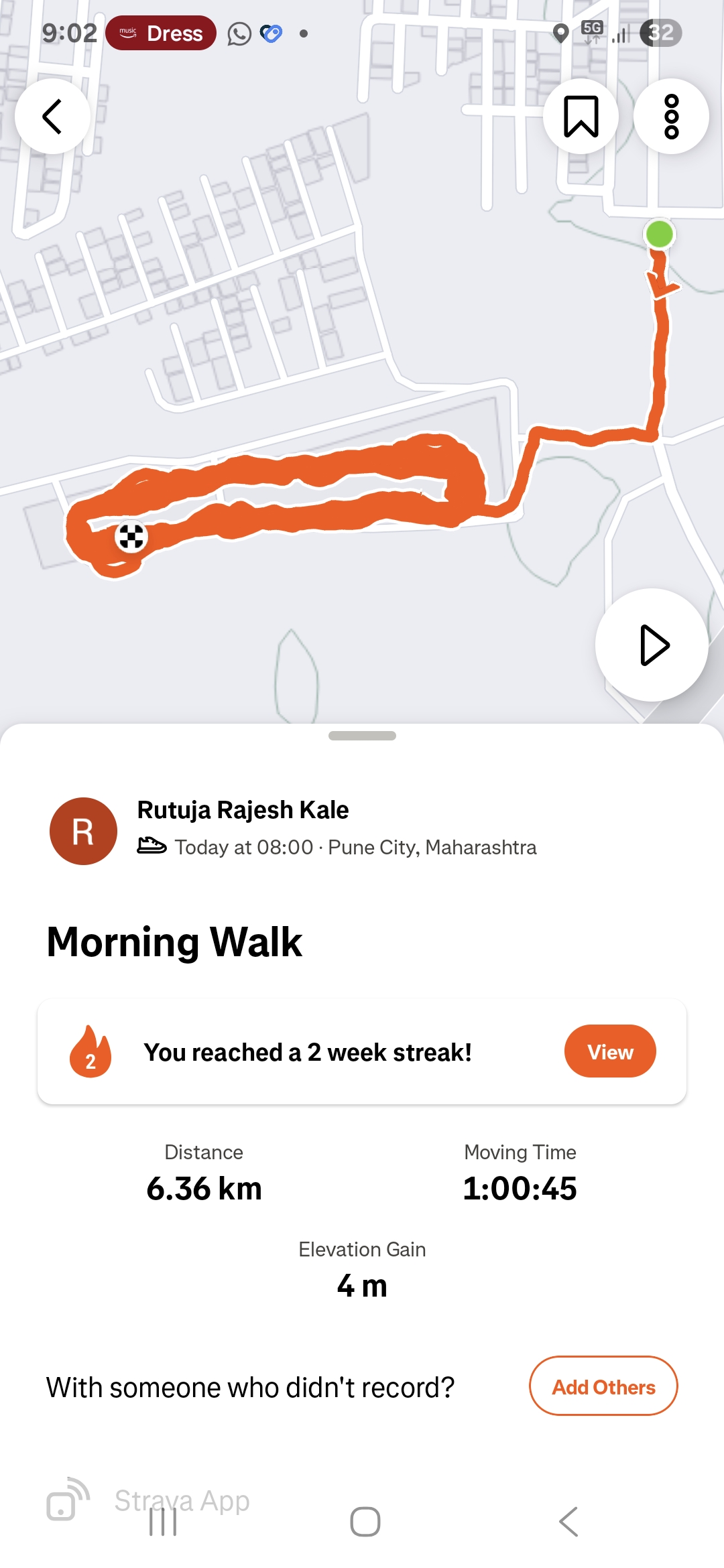Open Rutuja Rajesh Kale's profile avatar
This screenshot has height=1568, width=724.
pyautogui.click(x=83, y=831)
